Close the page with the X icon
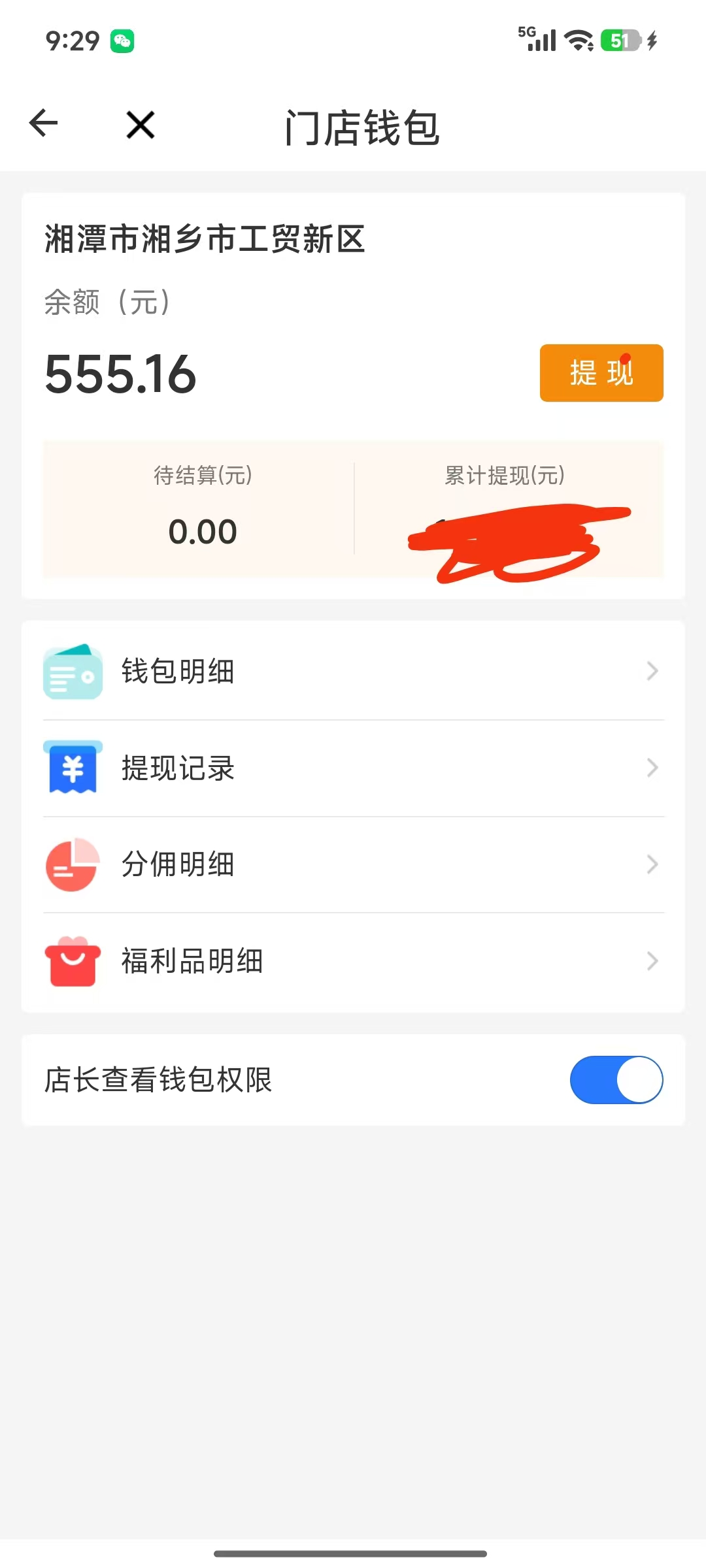Viewport: 706px width, 1568px height. coord(141,125)
